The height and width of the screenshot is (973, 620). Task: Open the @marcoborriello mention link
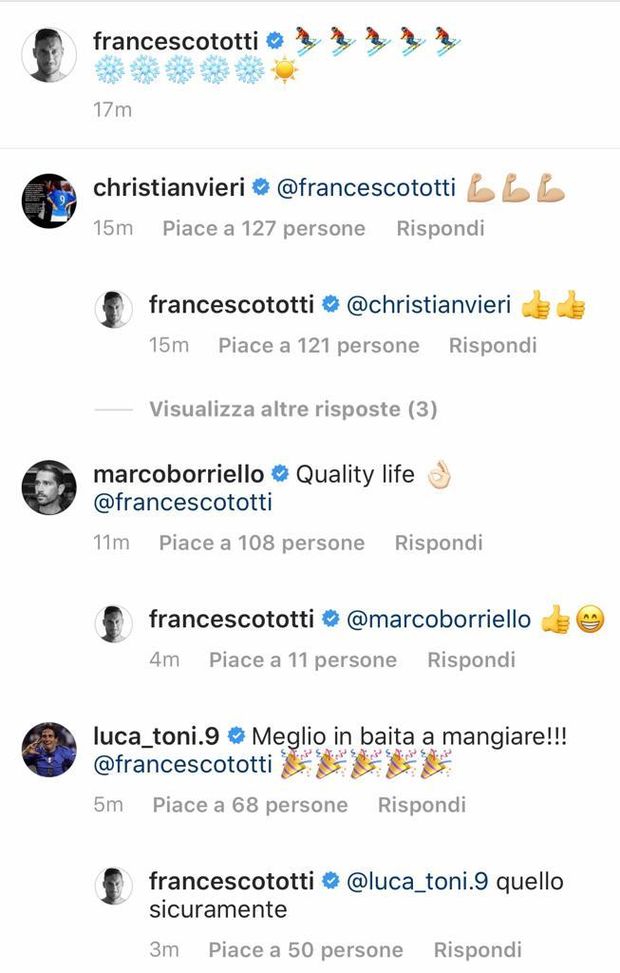438,620
